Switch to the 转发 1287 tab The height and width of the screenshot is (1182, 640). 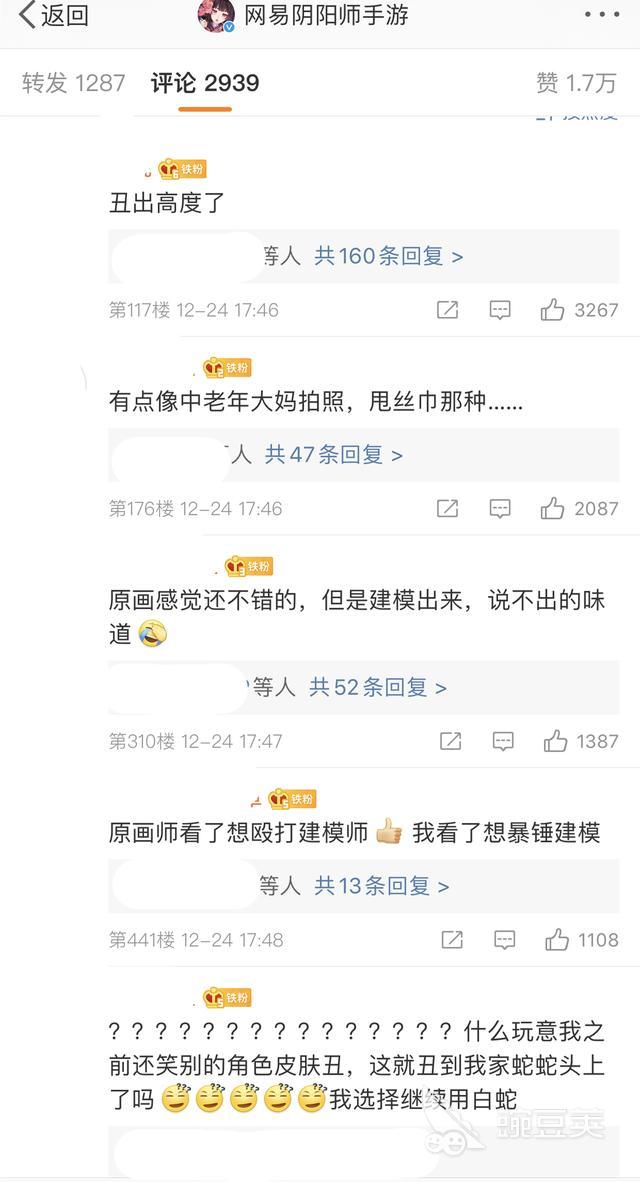coord(74,83)
